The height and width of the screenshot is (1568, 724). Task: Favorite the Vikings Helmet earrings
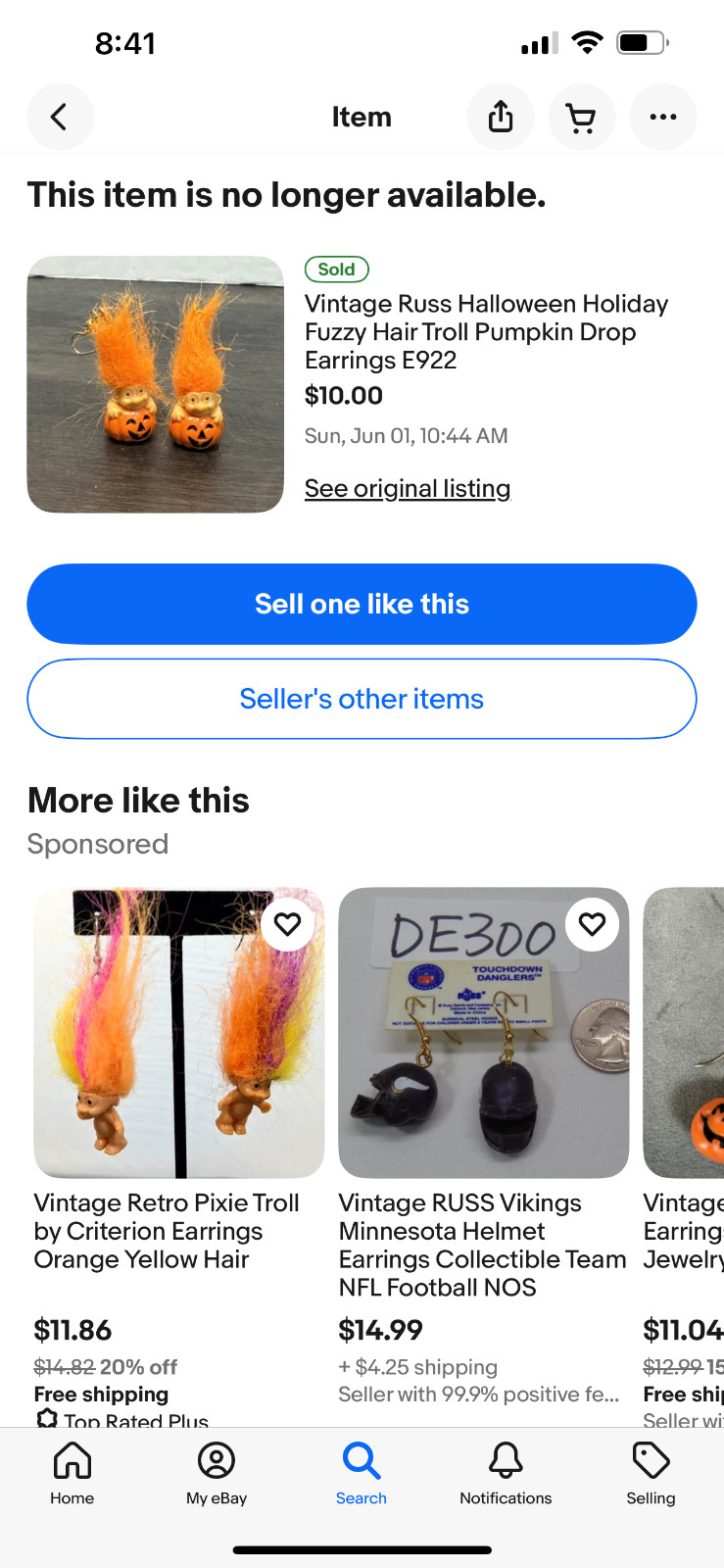click(592, 924)
